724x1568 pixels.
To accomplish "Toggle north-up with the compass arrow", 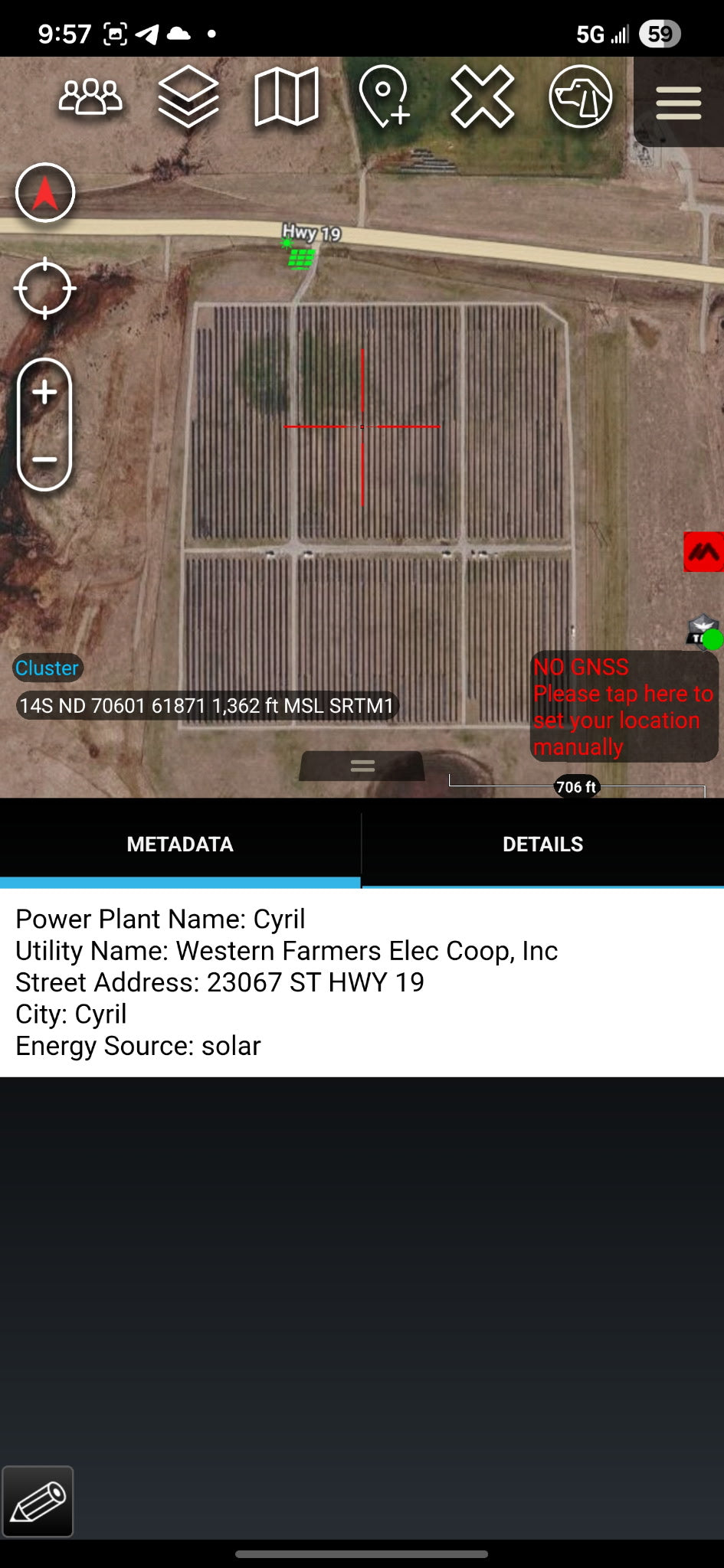I will coord(44,194).
